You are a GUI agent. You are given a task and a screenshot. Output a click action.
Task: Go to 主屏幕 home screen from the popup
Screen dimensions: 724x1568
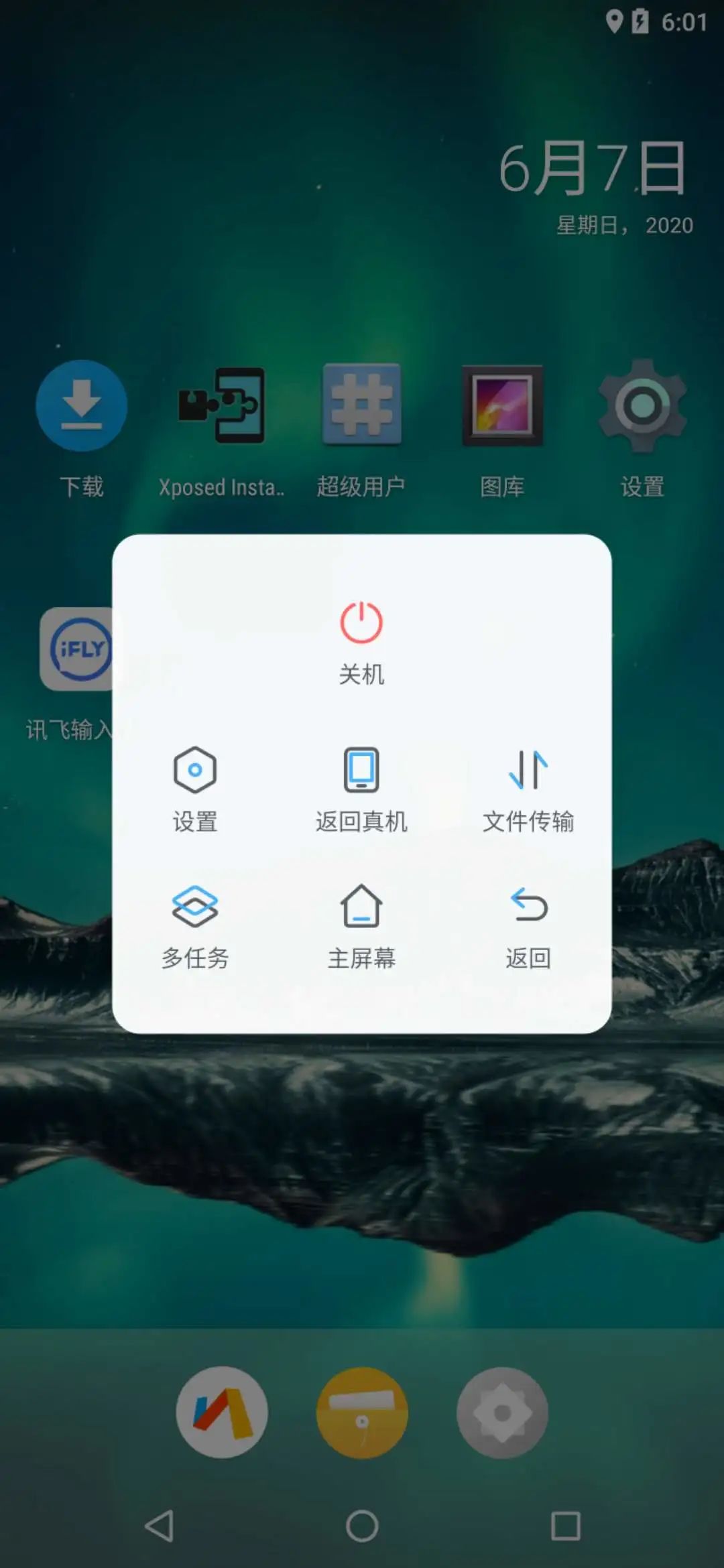pyautogui.click(x=361, y=926)
